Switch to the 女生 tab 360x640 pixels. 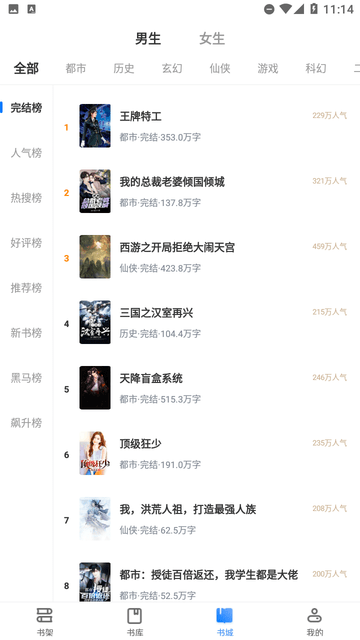212,39
